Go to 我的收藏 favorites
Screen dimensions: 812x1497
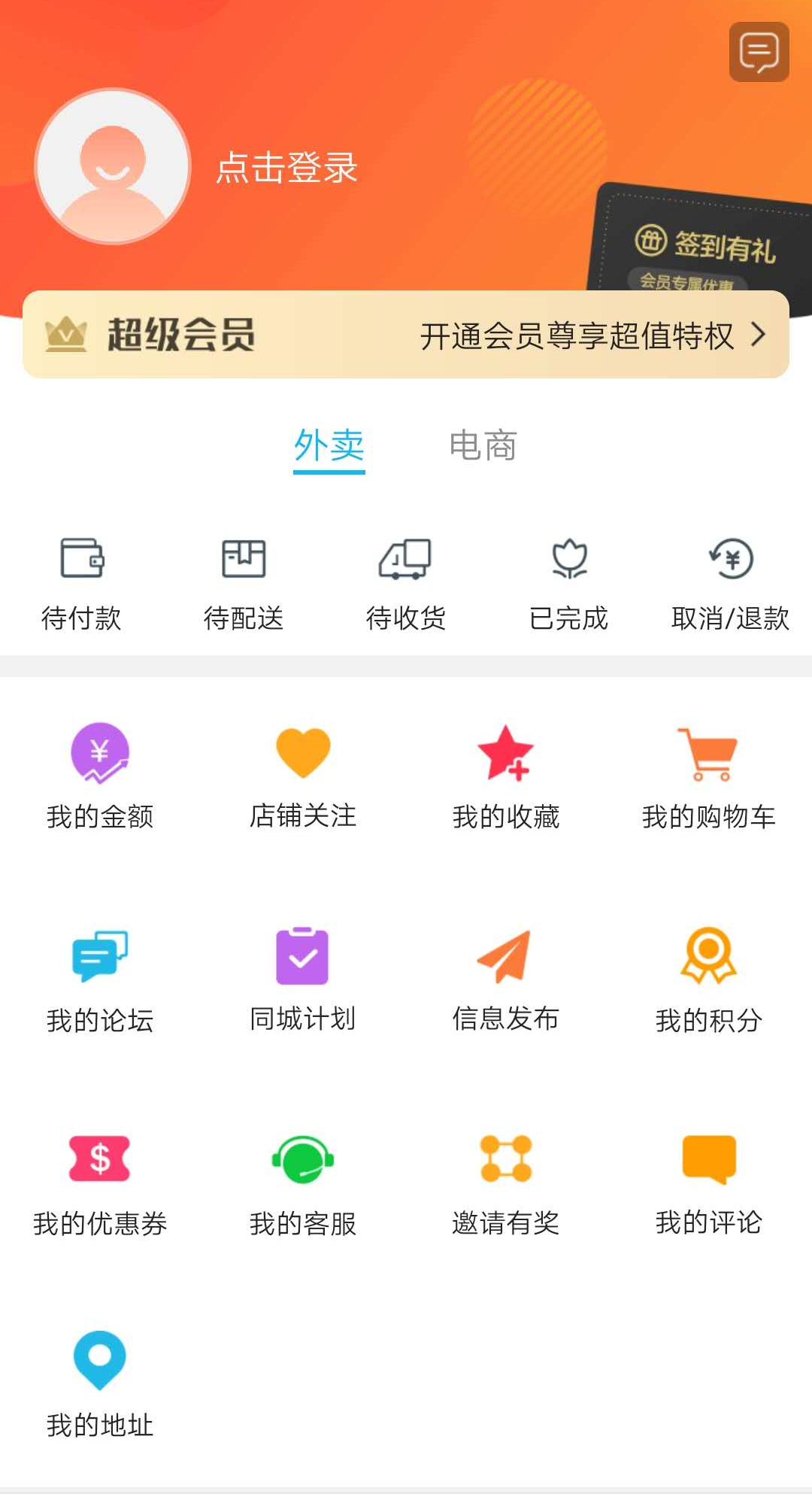506,775
